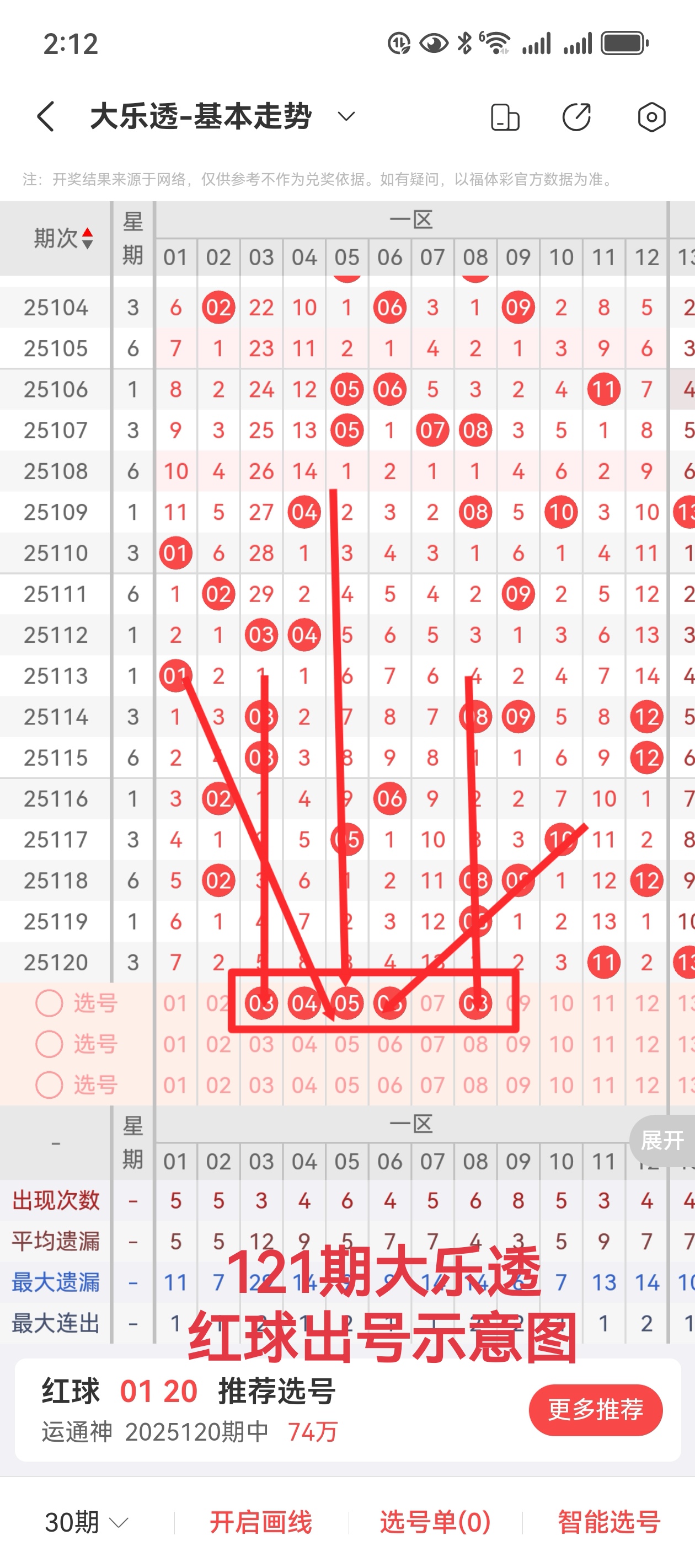Go back from the trend chart

[x=46, y=116]
